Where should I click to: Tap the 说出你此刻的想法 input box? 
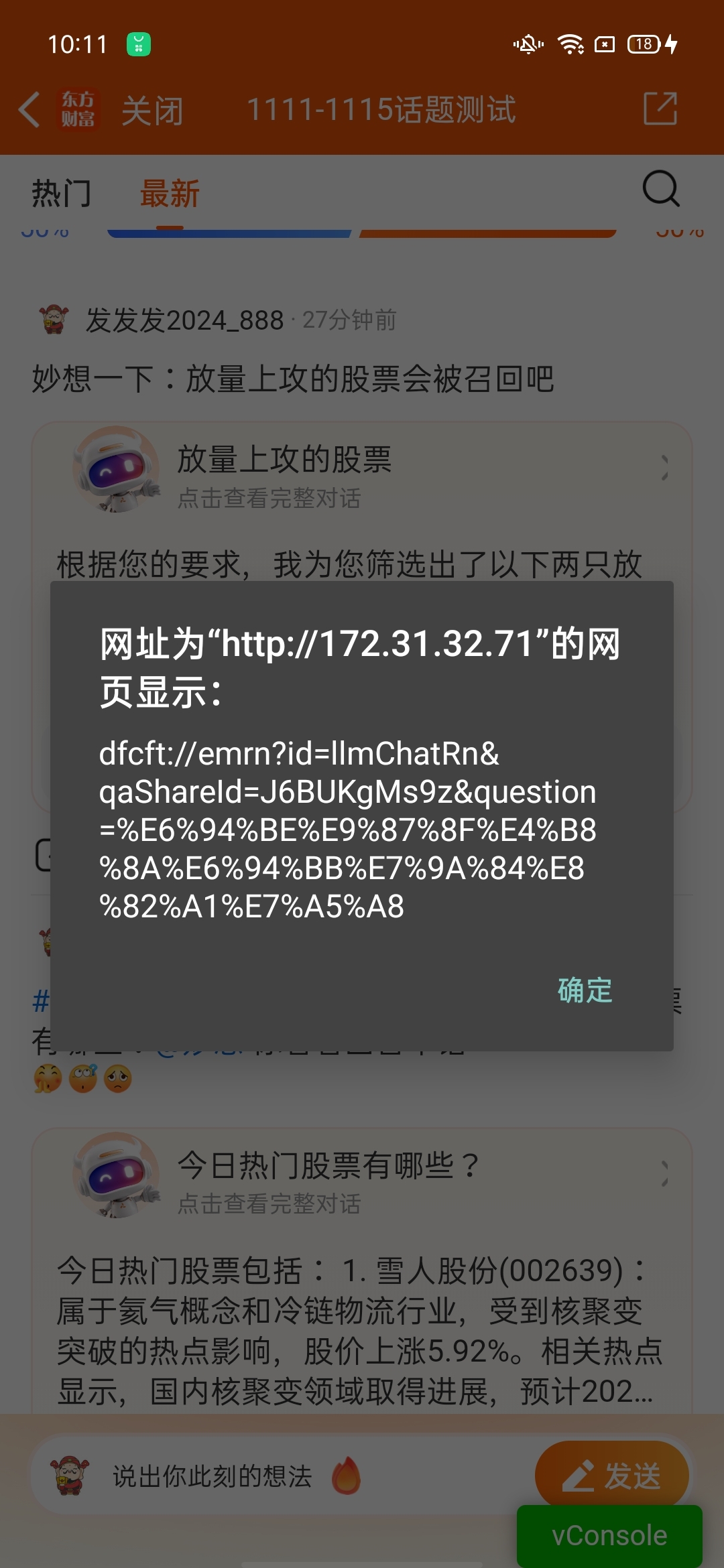(282, 1476)
